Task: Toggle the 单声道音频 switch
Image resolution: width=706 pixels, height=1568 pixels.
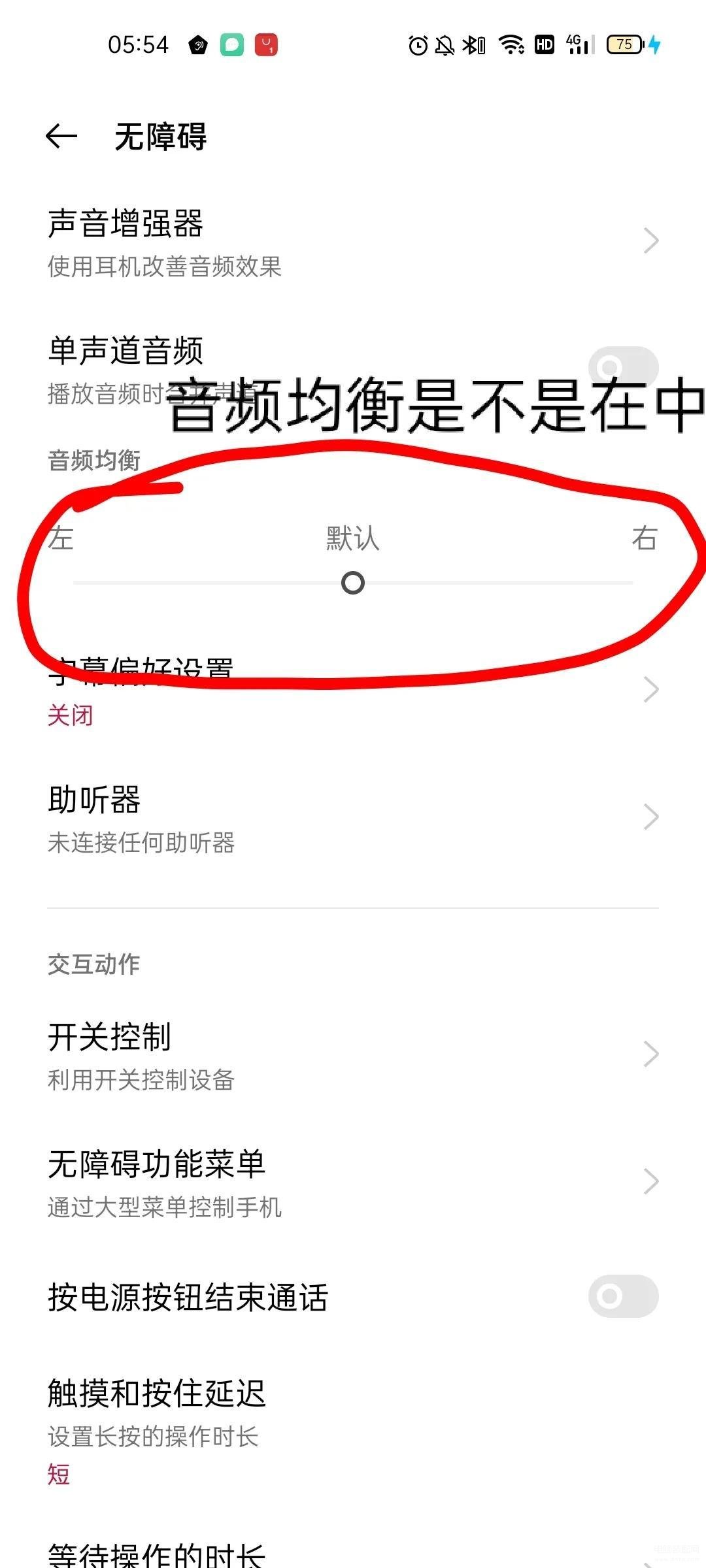Action: tap(622, 367)
